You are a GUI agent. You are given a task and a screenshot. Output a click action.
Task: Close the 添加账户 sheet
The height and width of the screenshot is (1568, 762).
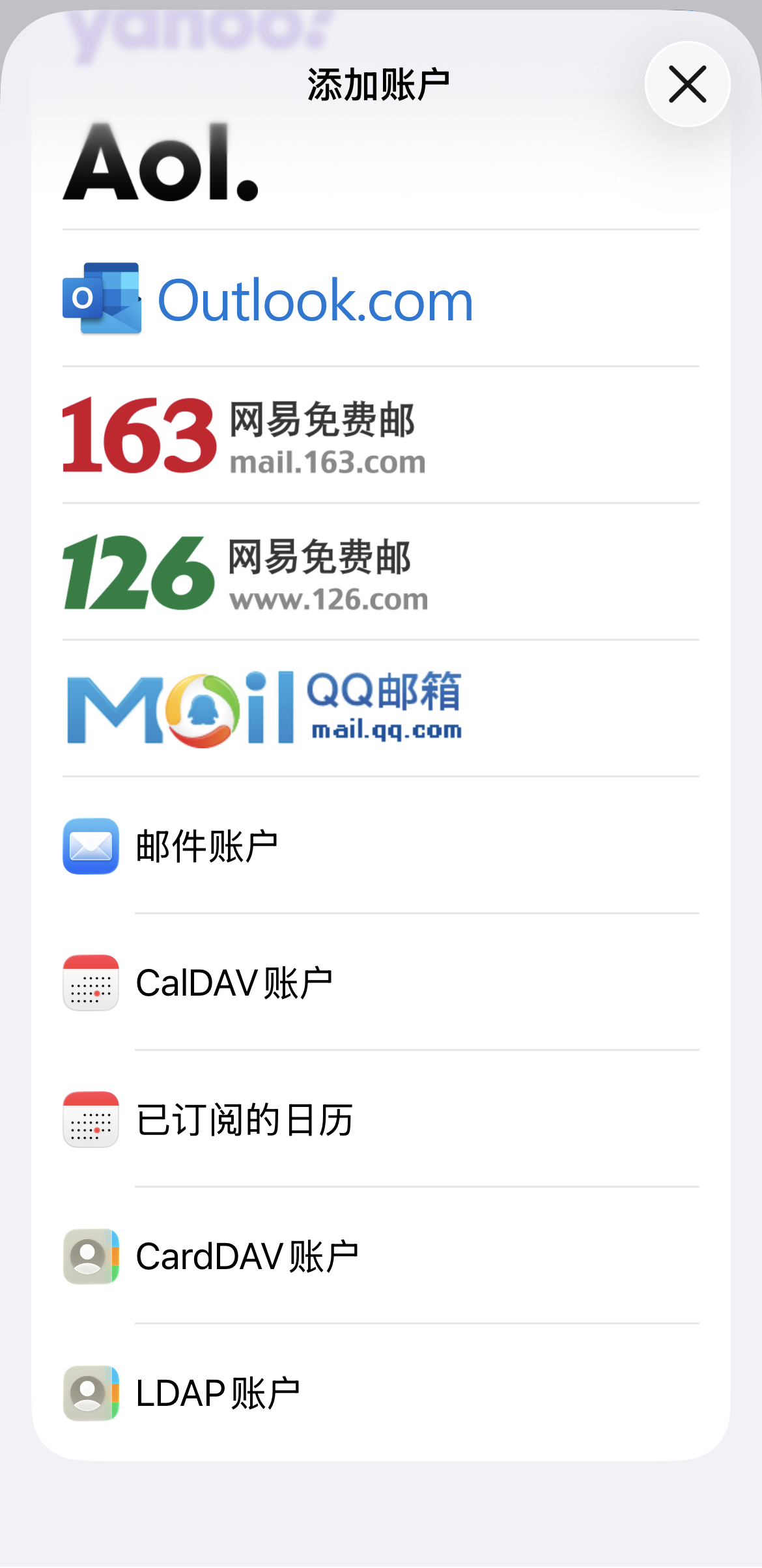click(687, 84)
